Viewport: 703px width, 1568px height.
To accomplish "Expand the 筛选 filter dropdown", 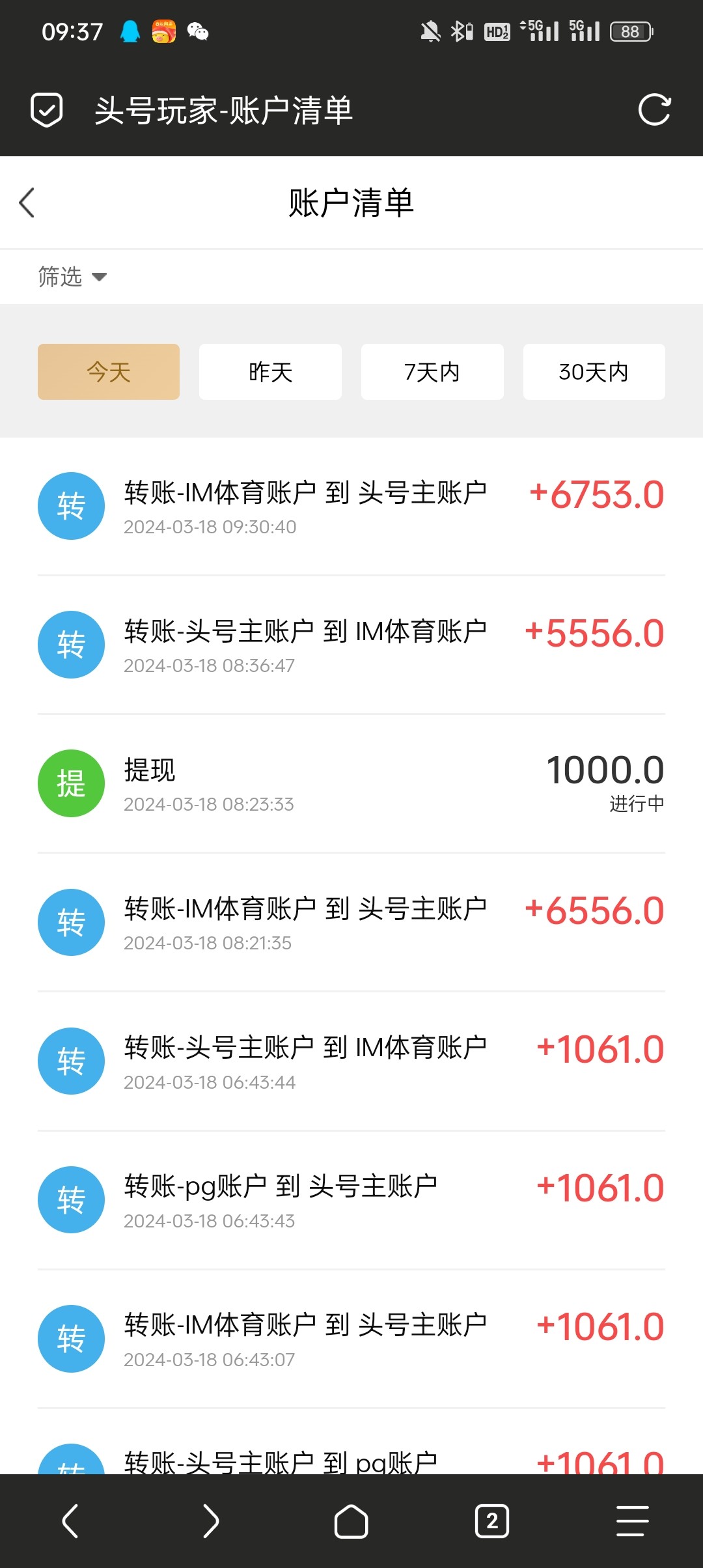I will pyautogui.click(x=72, y=277).
